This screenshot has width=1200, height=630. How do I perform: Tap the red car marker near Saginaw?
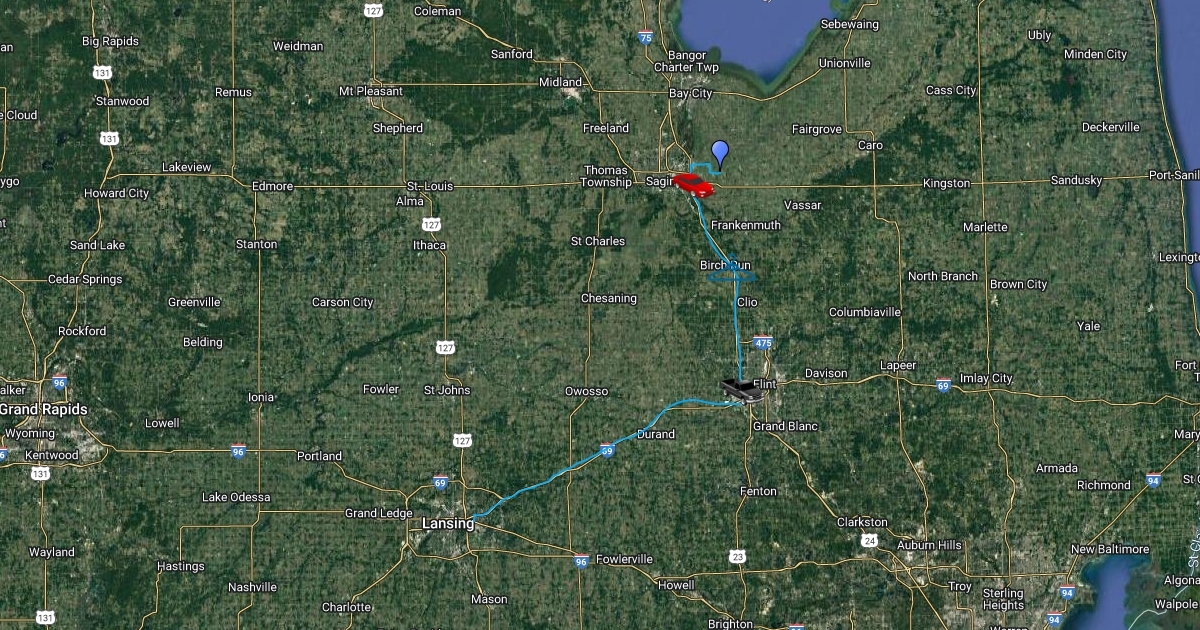click(692, 185)
